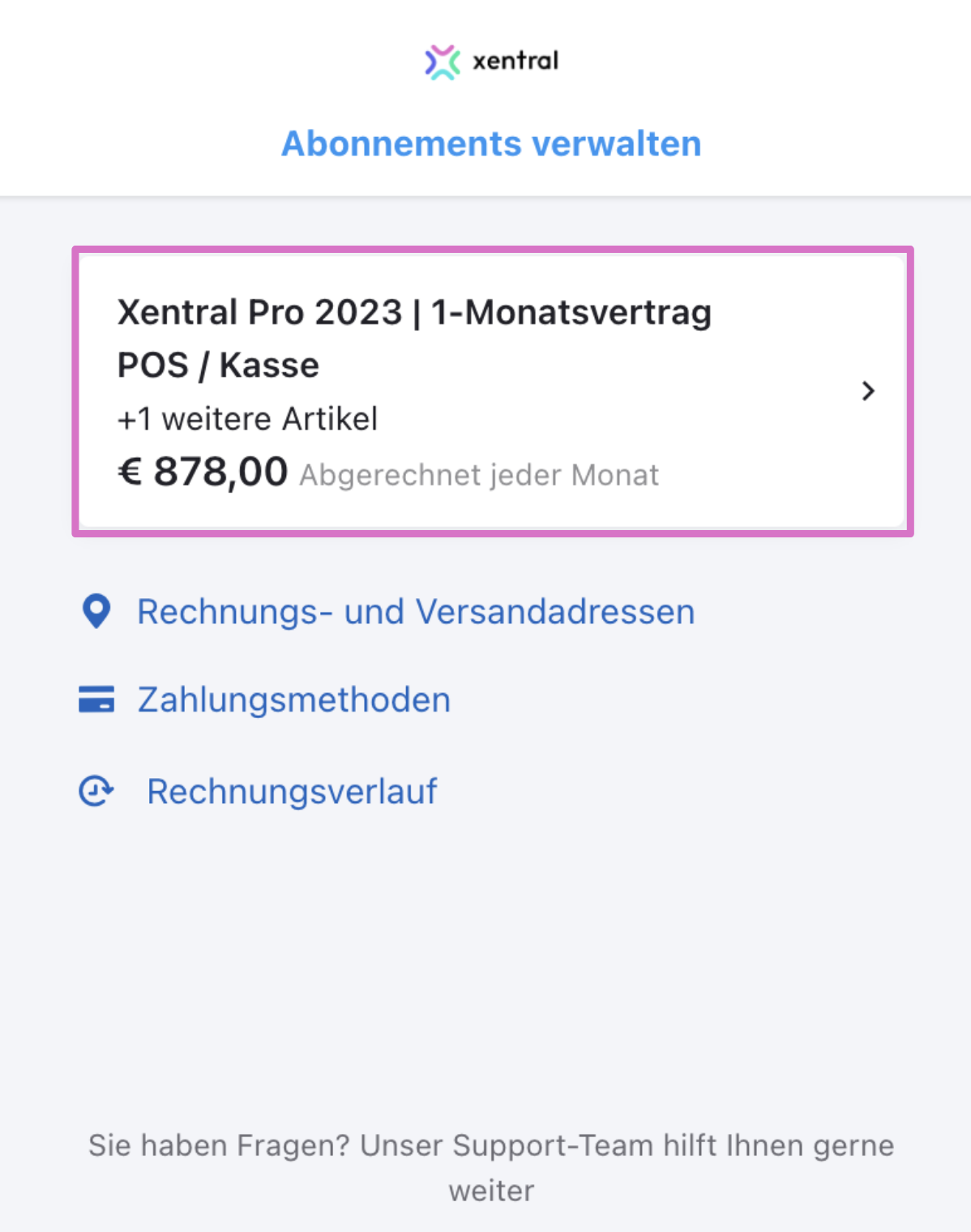The width and height of the screenshot is (971, 1232).
Task: Click the +1 weitere Artikel text
Action: point(247,419)
